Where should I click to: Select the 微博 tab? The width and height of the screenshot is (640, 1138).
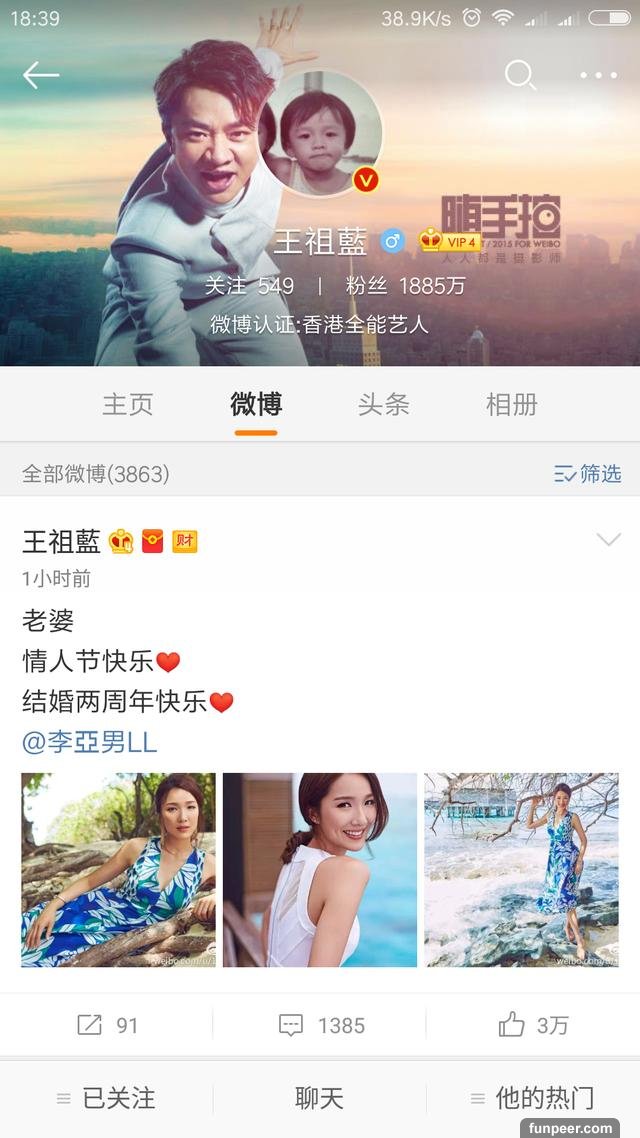click(x=256, y=404)
